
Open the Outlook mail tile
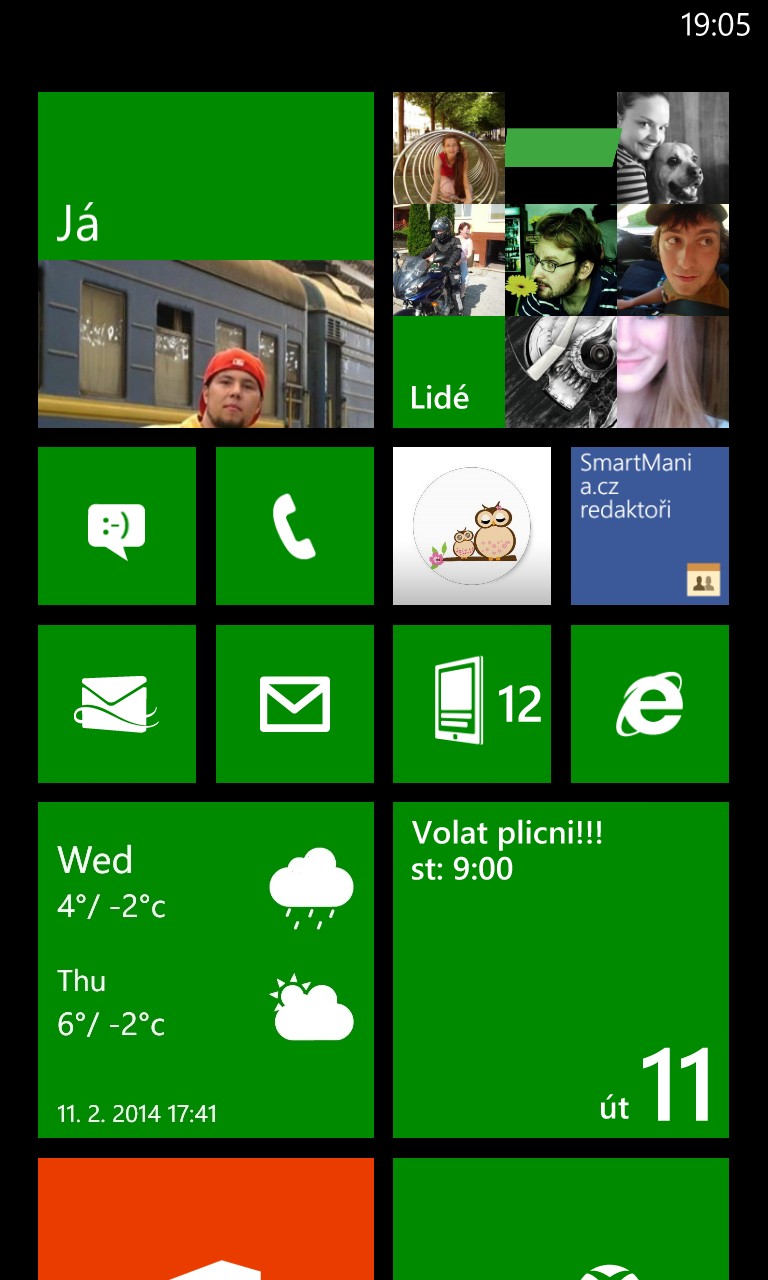pos(117,704)
